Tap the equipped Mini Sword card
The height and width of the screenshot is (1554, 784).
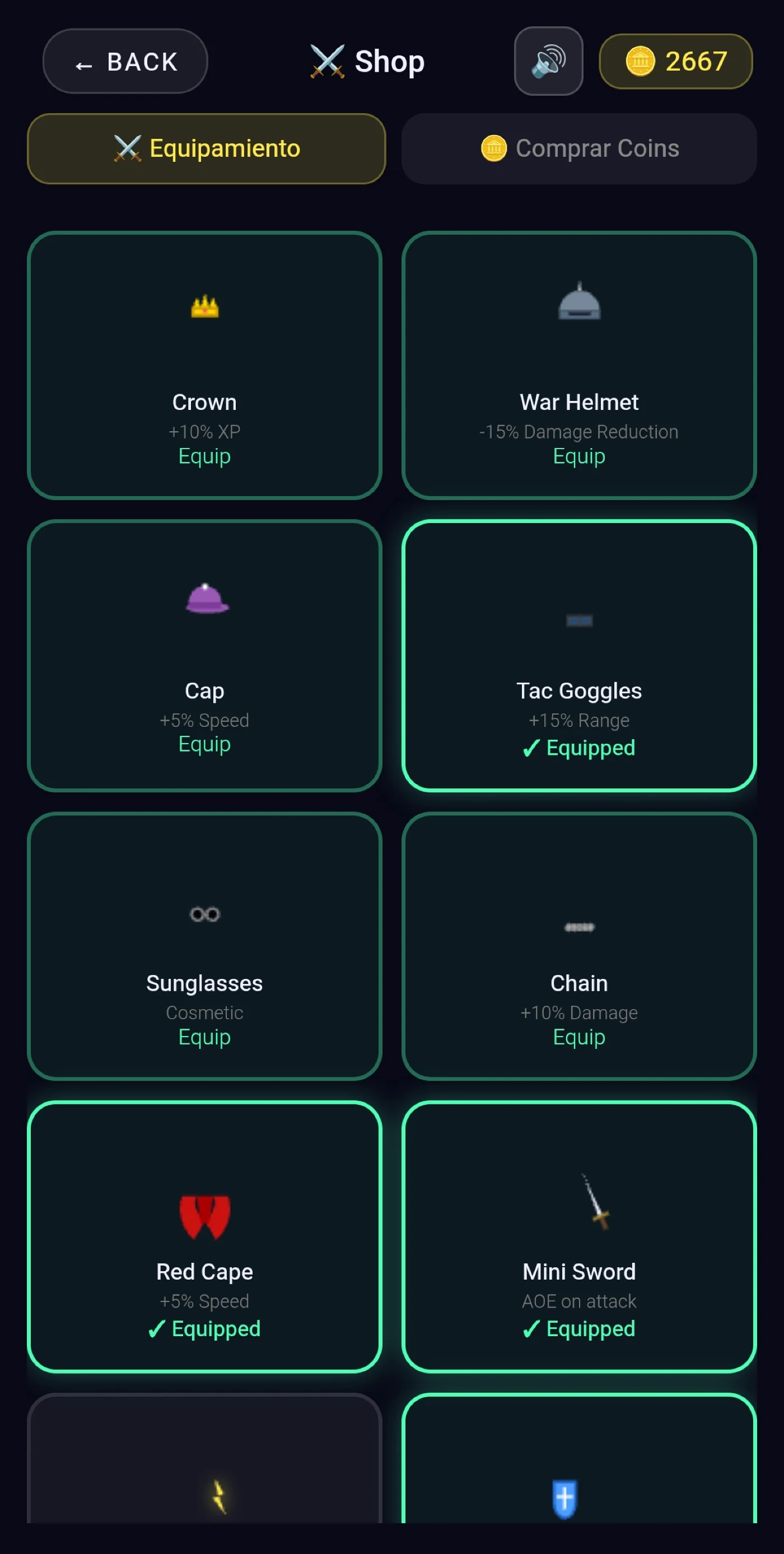click(579, 1236)
